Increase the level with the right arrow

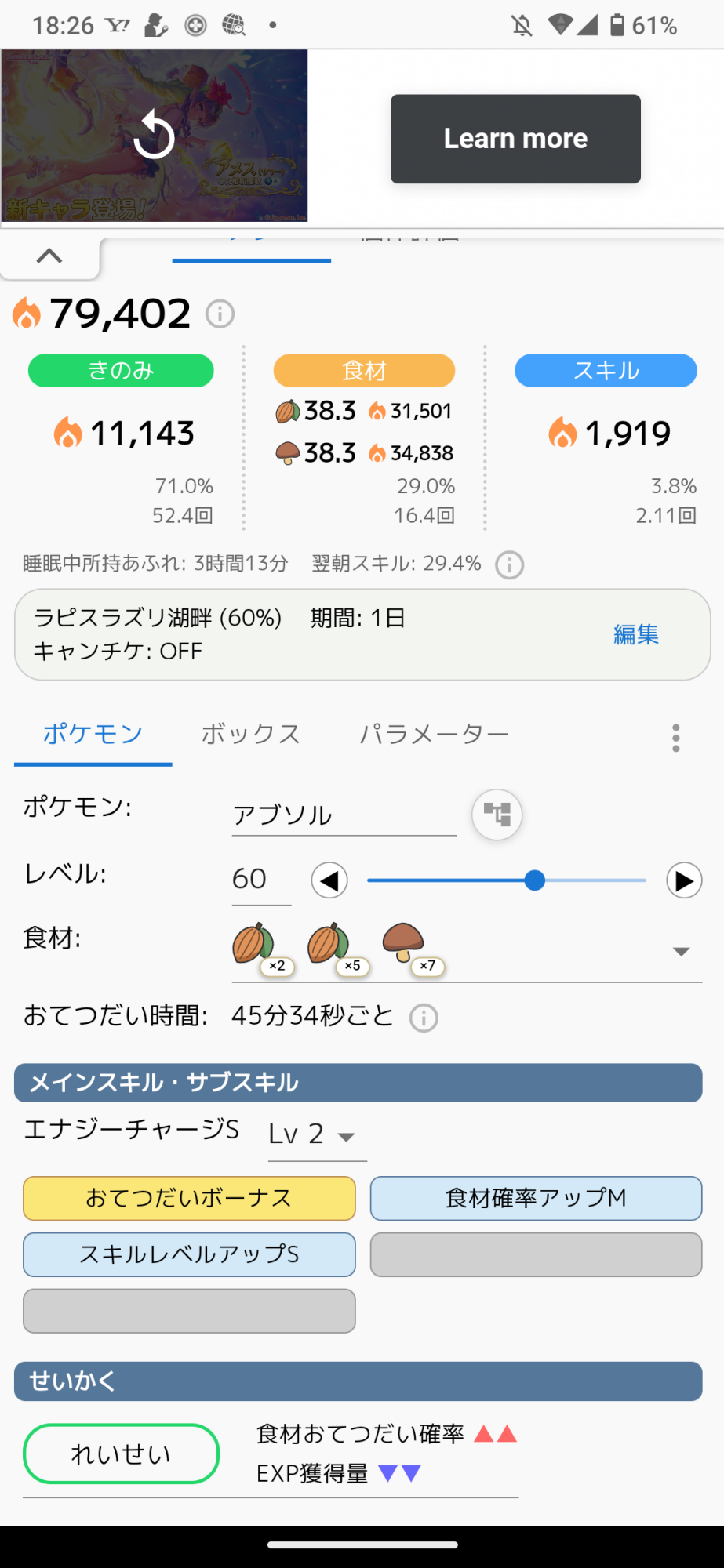point(684,880)
